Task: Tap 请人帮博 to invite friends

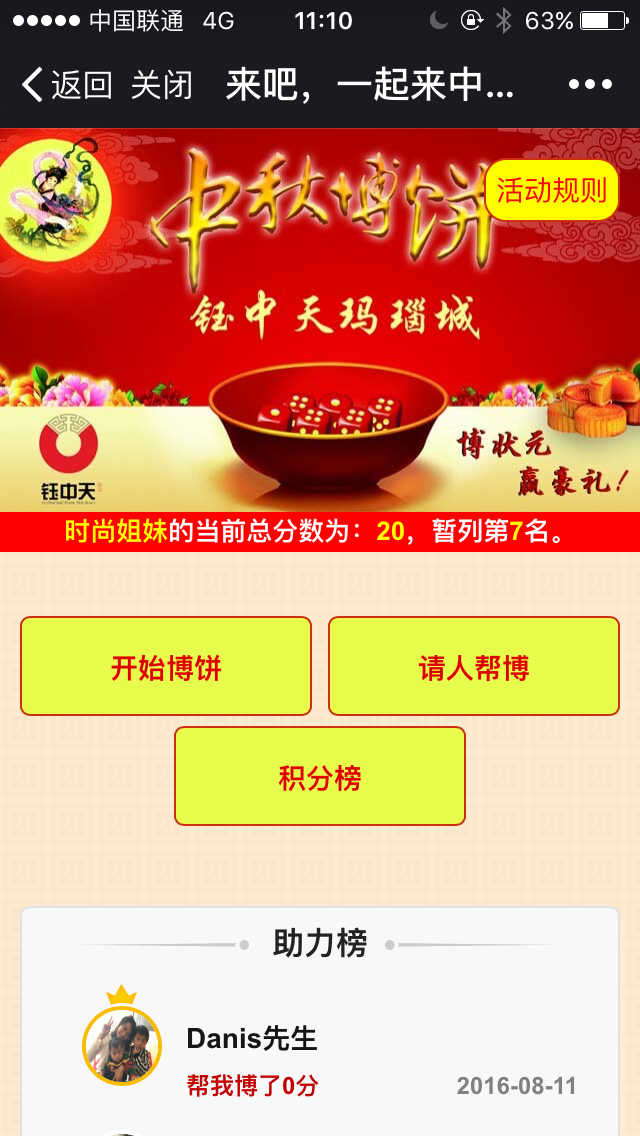Action: tap(474, 667)
